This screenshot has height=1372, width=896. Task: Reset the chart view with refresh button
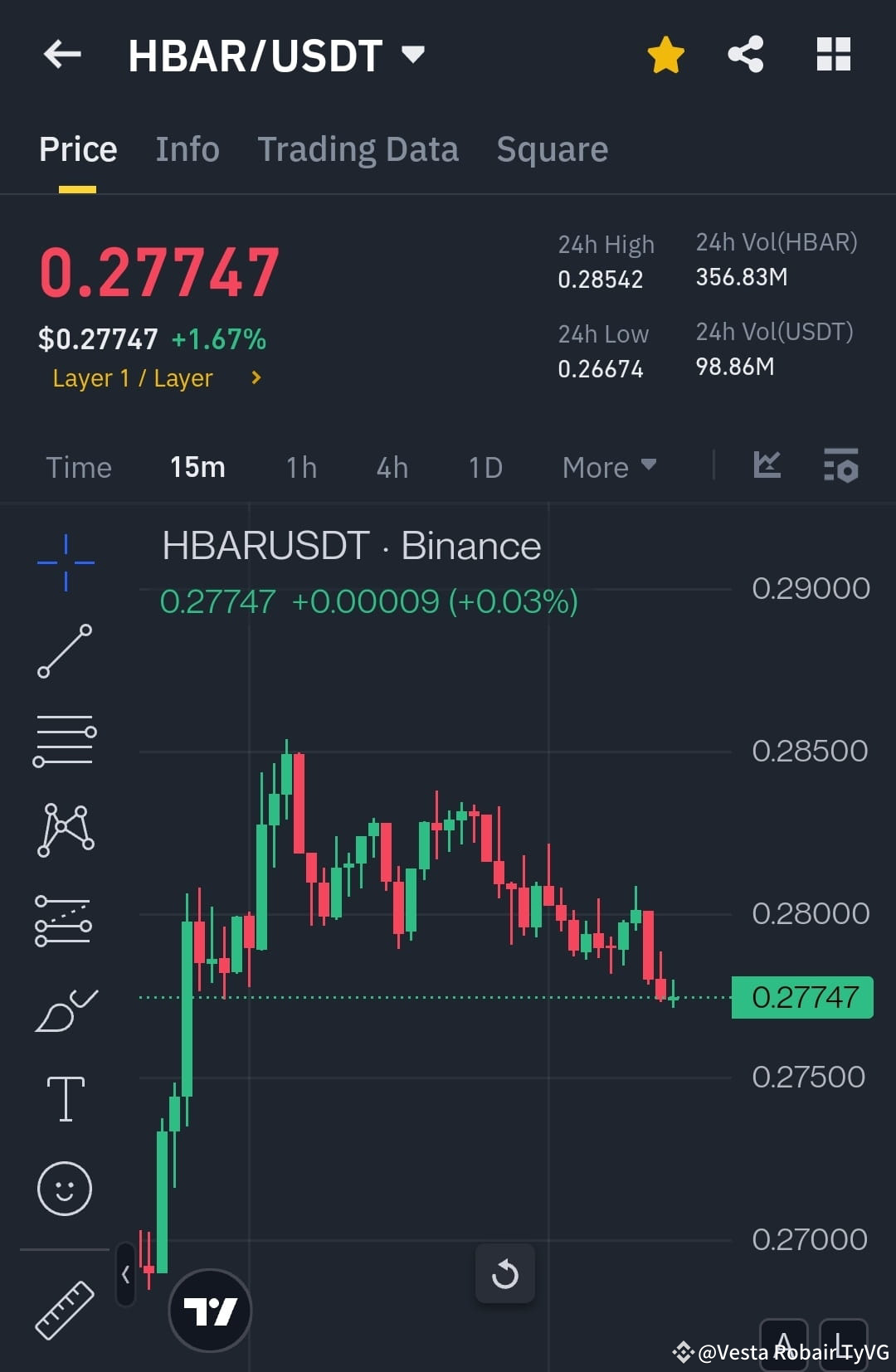point(505,1275)
